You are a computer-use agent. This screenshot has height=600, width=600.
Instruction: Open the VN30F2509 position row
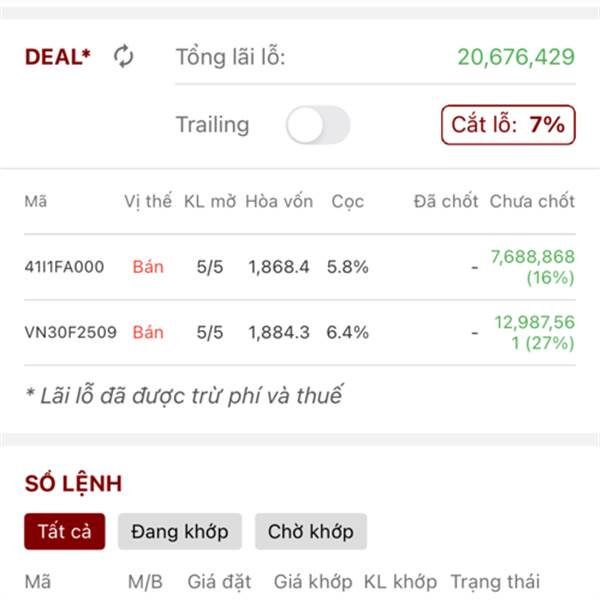tap(300, 333)
